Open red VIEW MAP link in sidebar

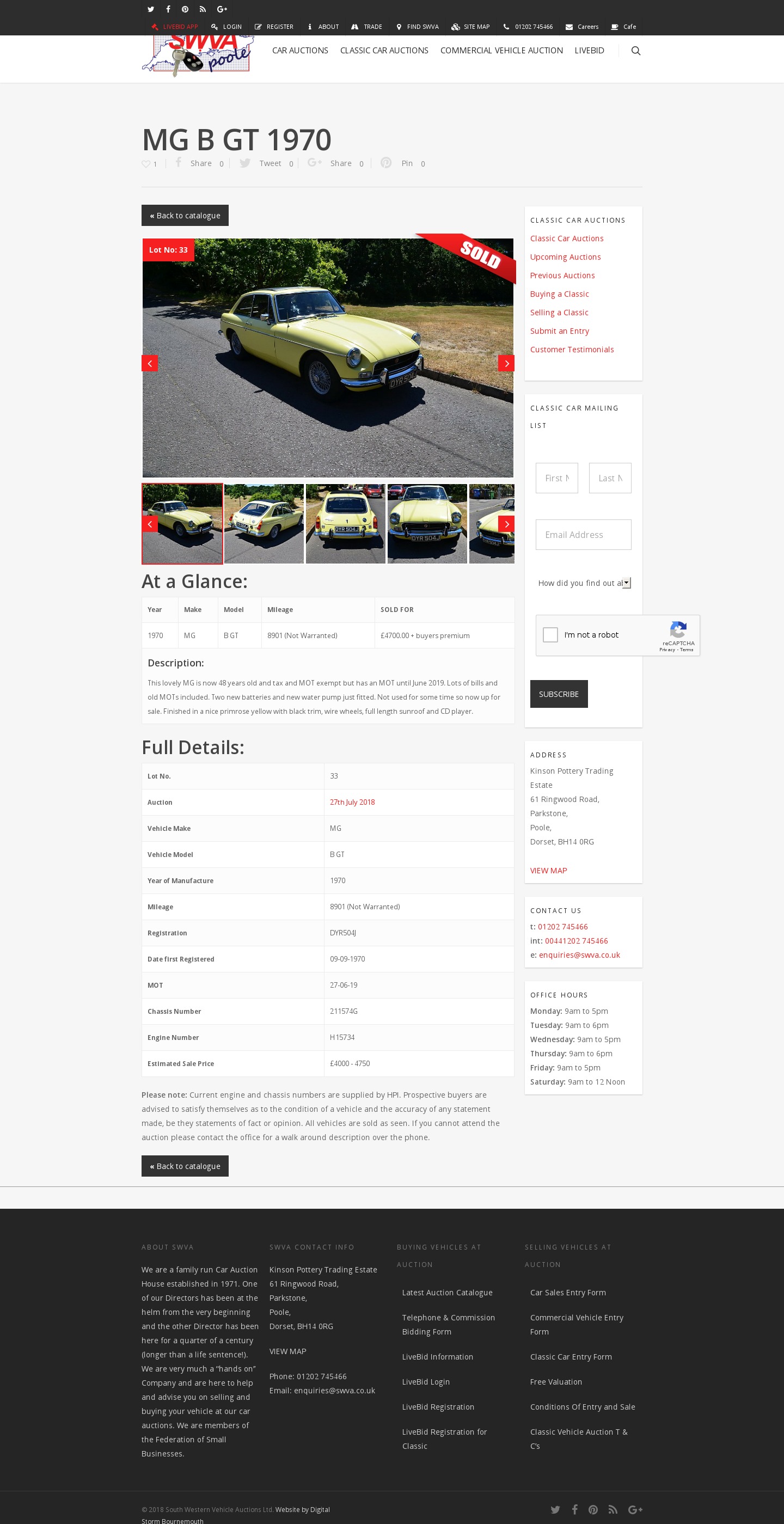[548, 870]
